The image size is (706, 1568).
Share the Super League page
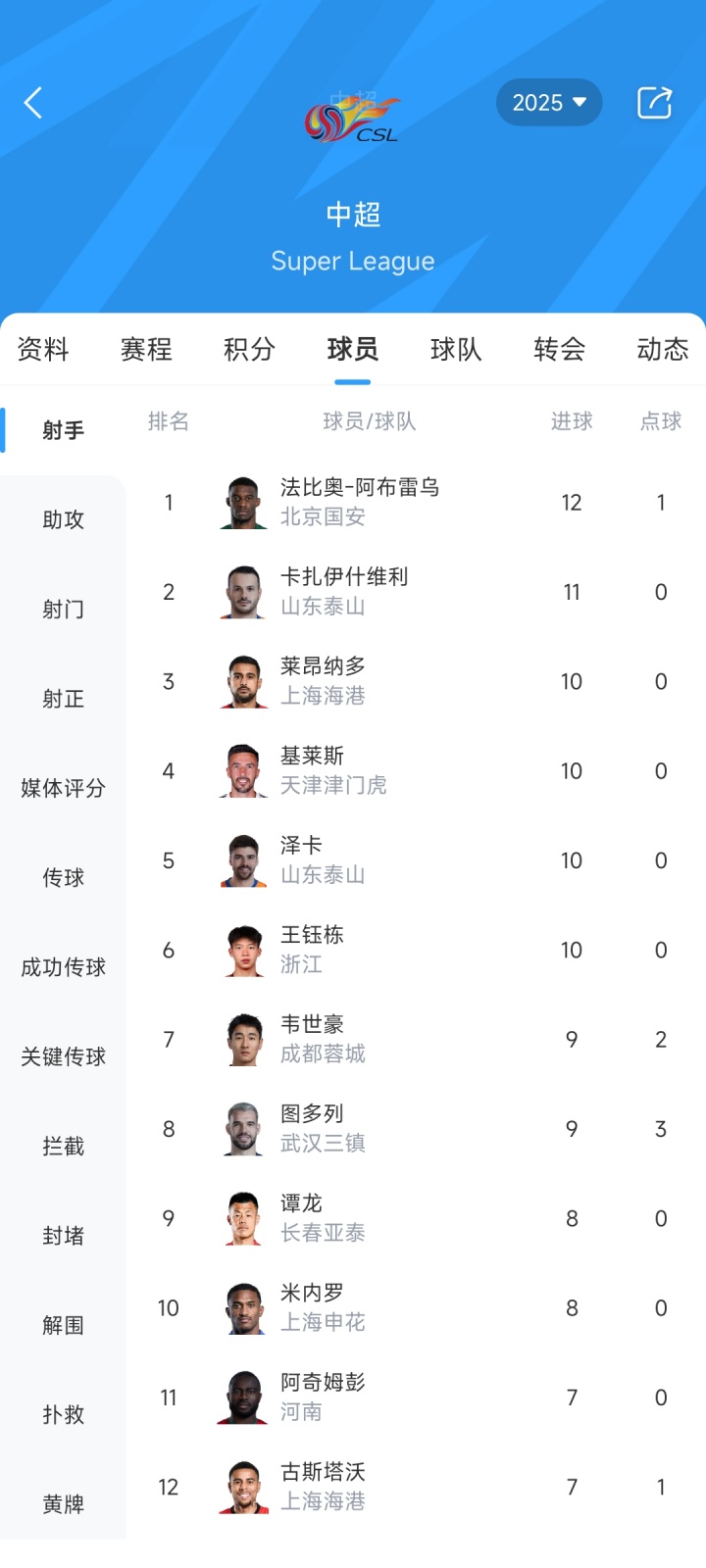click(x=654, y=103)
